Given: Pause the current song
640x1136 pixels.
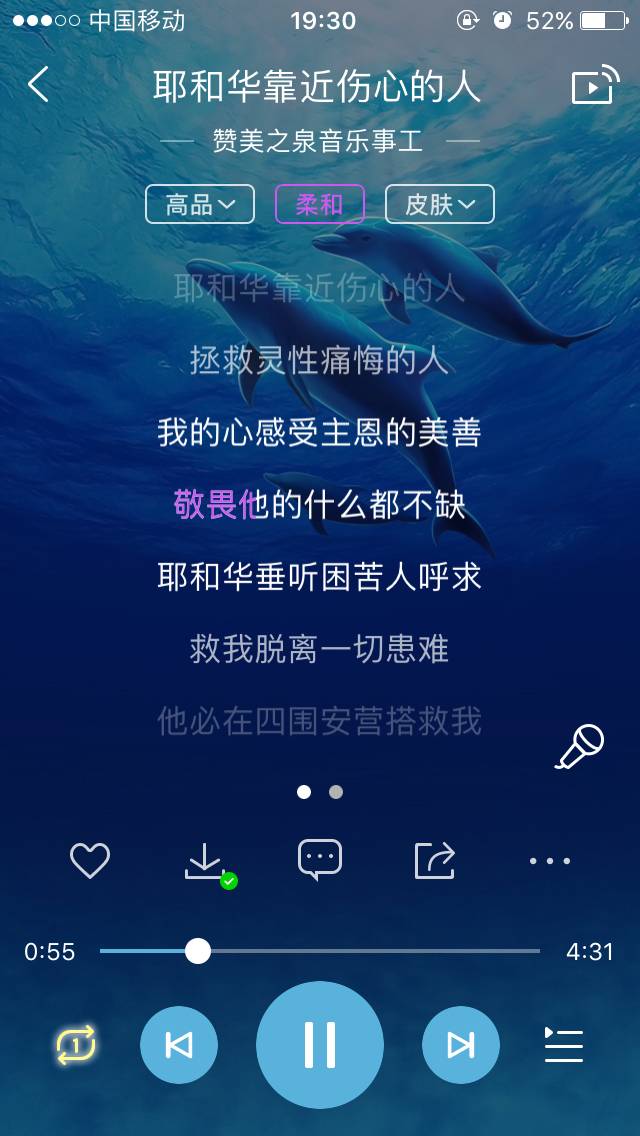Looking at the screenshot, I should click(320, 1045).
